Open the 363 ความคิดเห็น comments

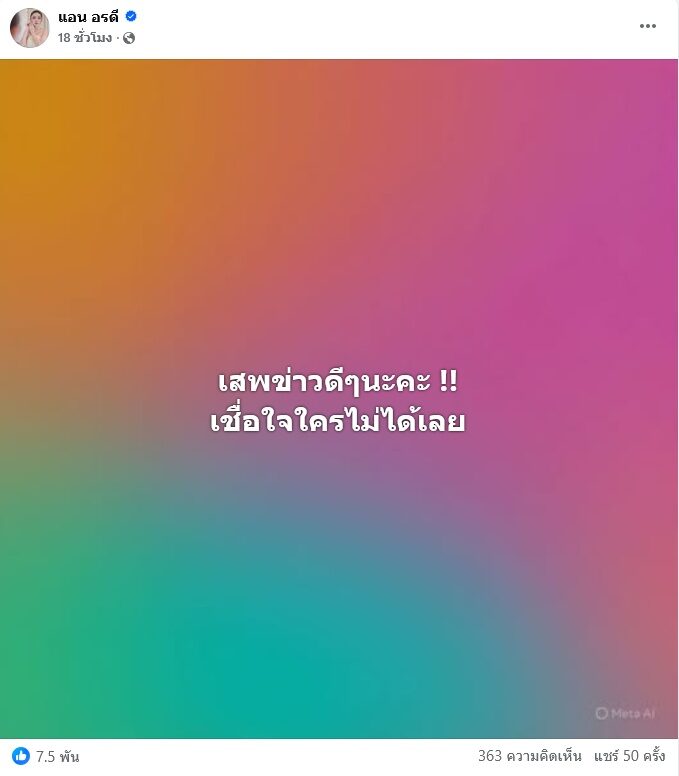tap(529, 756)
